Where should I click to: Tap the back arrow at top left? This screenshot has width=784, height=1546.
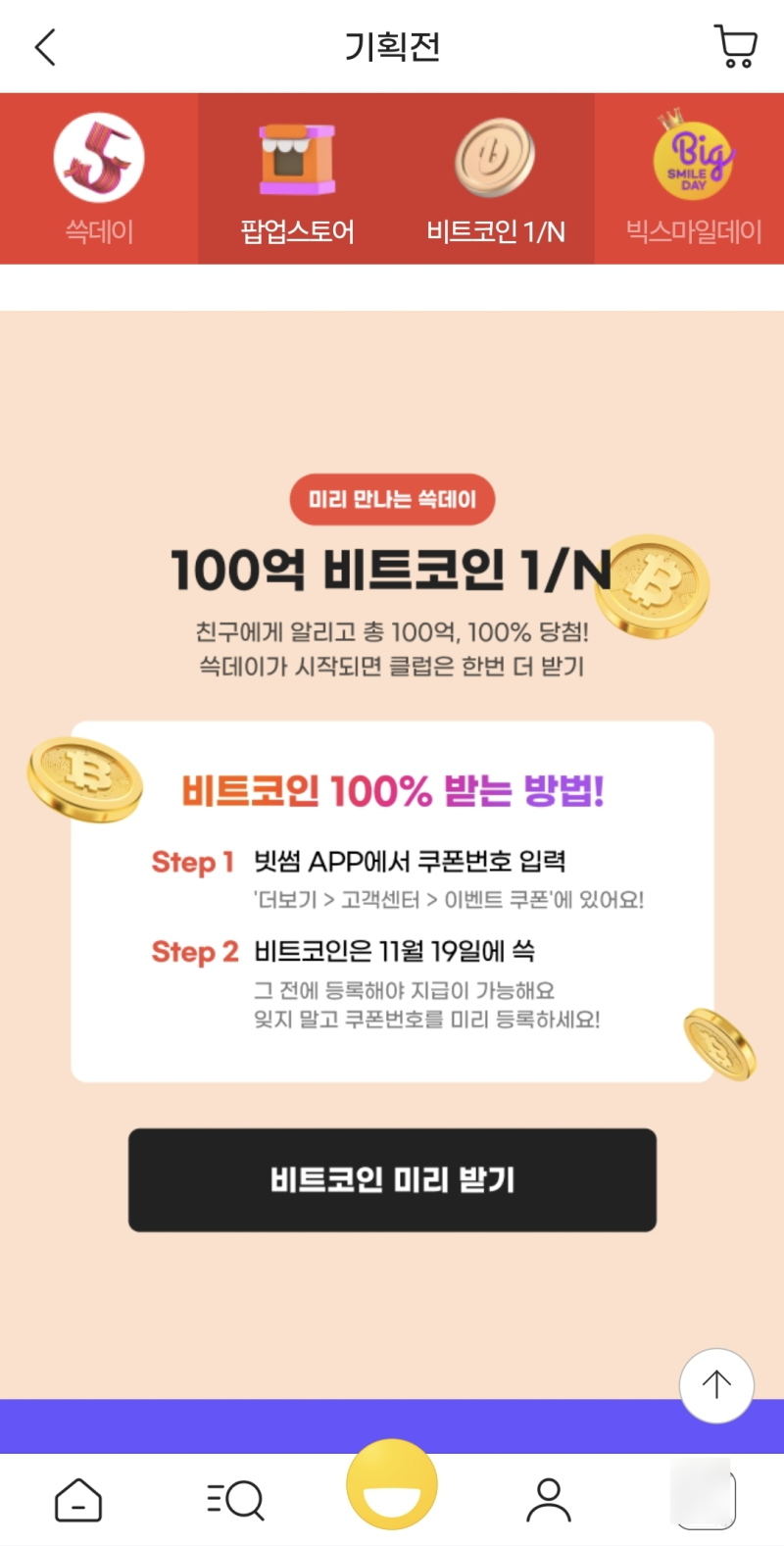pyautogui.click(x=44, y=45)
